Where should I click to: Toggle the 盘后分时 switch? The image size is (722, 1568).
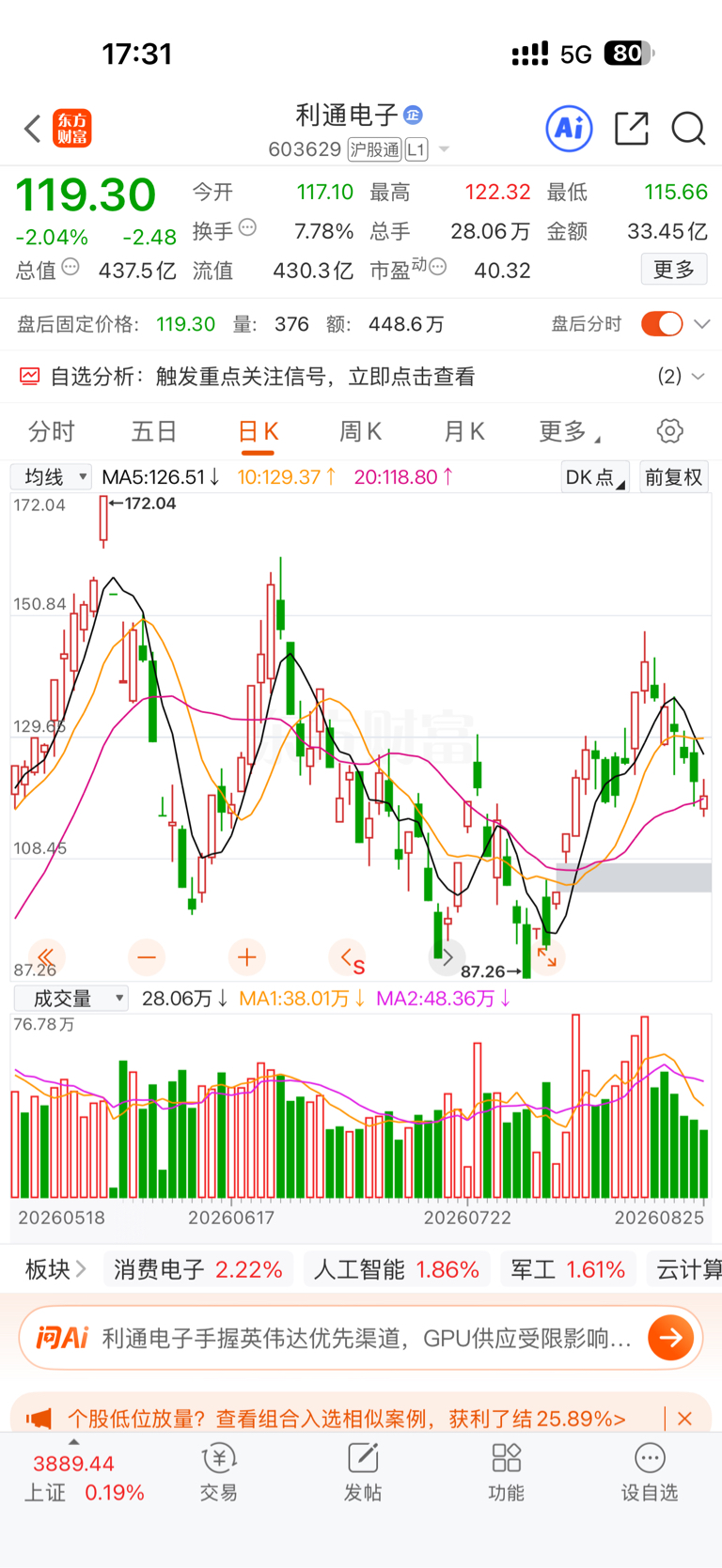[x=662, y=324]
